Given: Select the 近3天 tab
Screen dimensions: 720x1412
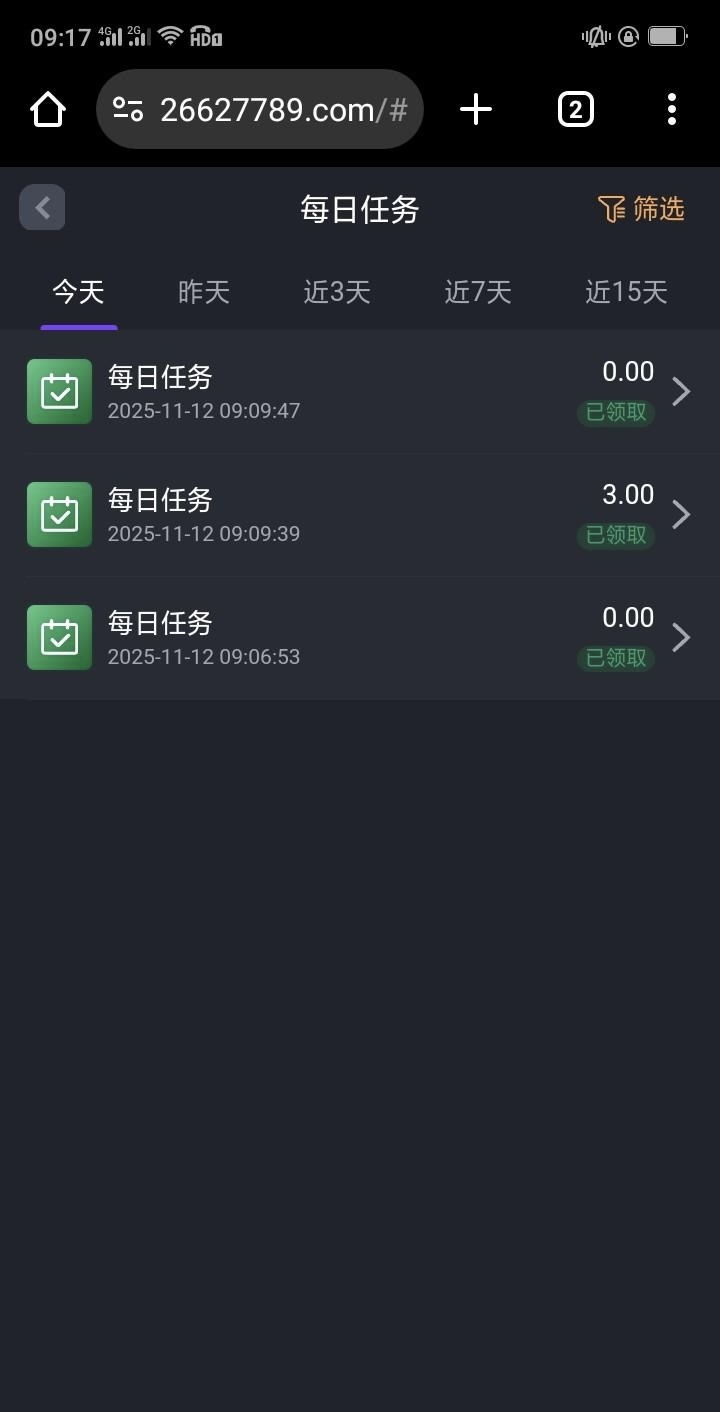Looking at the screenshot, I should pyautogui.click(x=337, y=292).
